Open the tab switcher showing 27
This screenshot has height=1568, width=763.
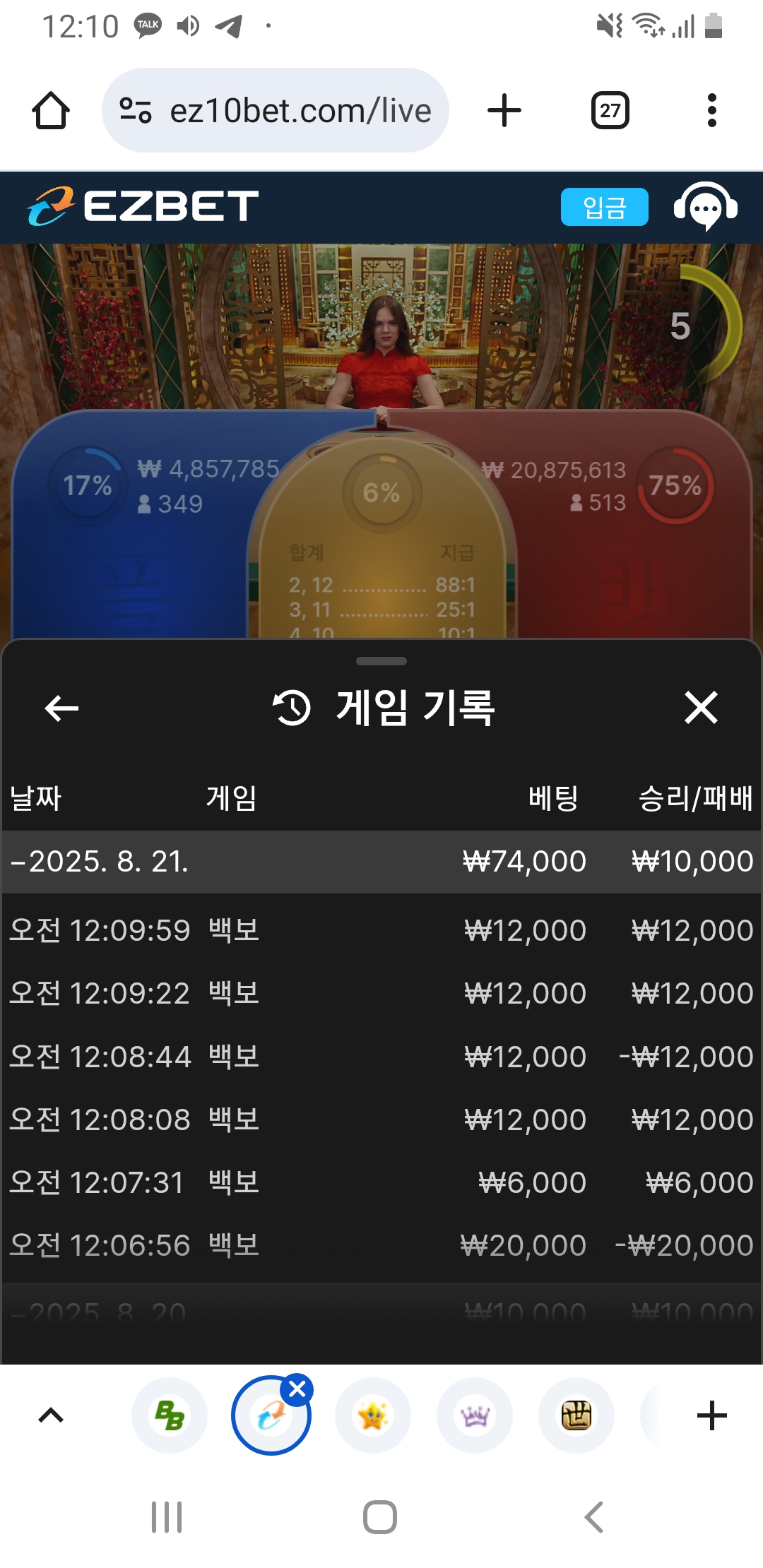point(610,111)
